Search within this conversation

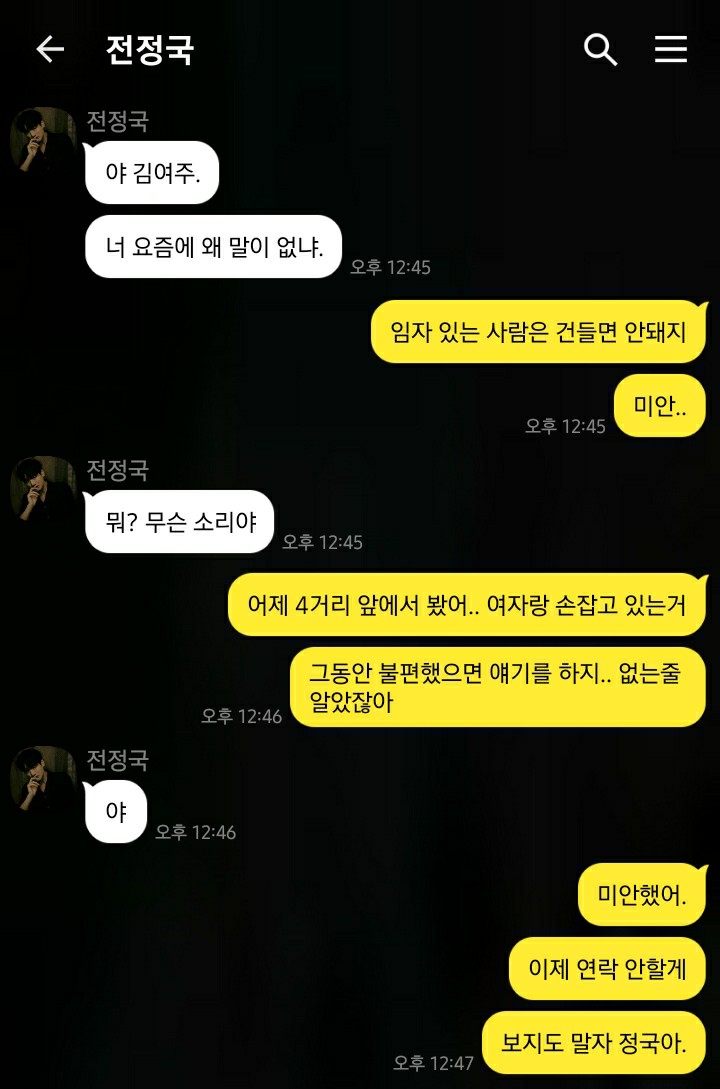(600, 49)
